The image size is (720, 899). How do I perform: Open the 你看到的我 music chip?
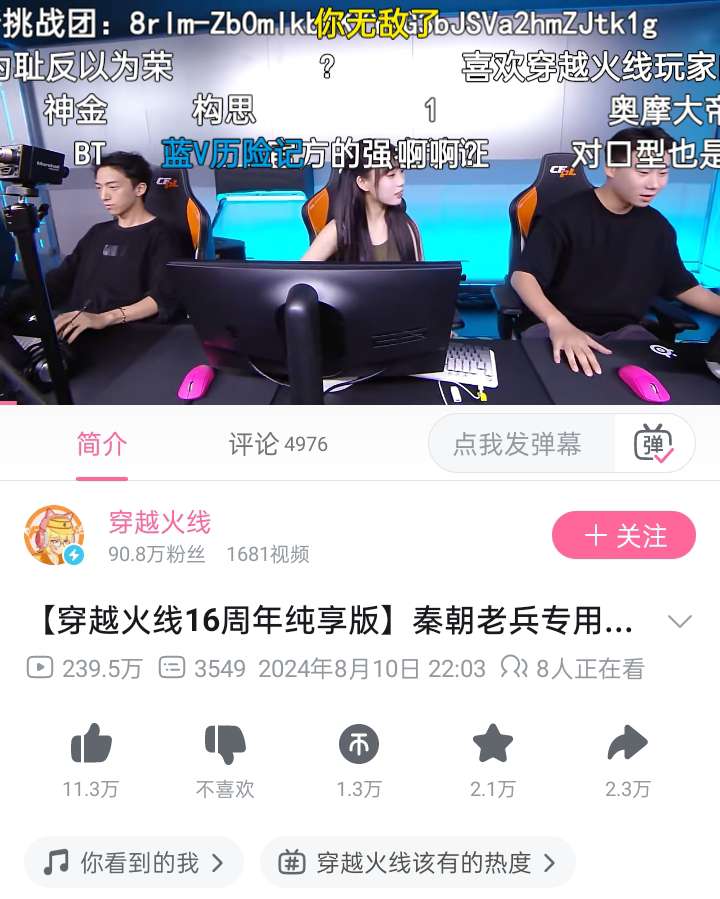tap(134, 862)
